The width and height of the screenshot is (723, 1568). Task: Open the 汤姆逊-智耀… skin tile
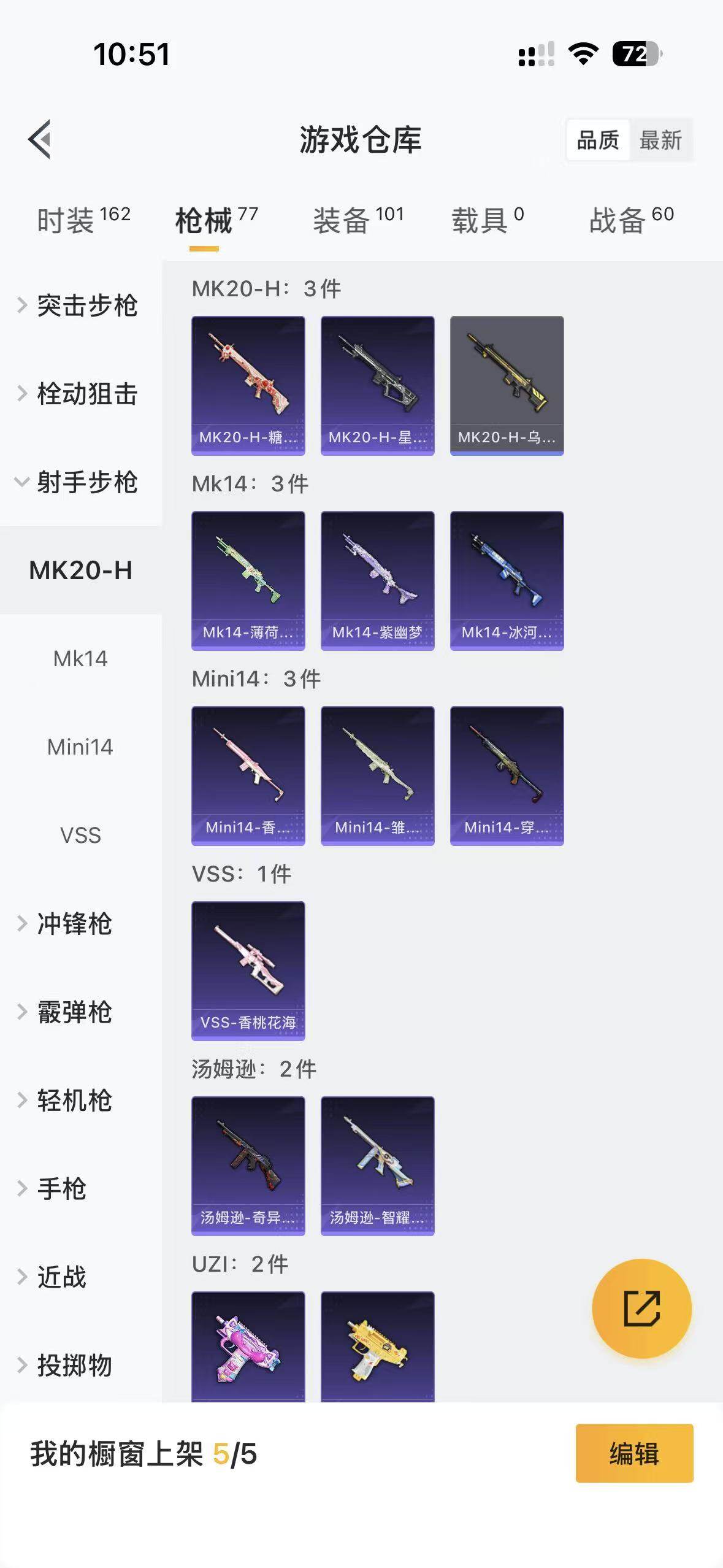click(x=377, y=1166)
